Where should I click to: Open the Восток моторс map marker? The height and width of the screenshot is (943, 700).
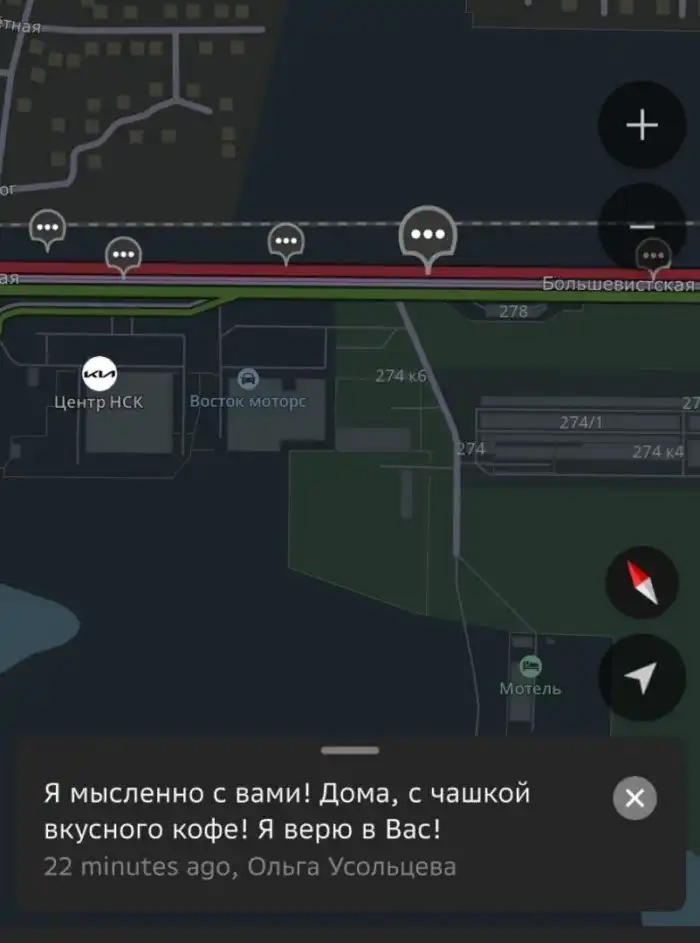click(x=248, y=379)
